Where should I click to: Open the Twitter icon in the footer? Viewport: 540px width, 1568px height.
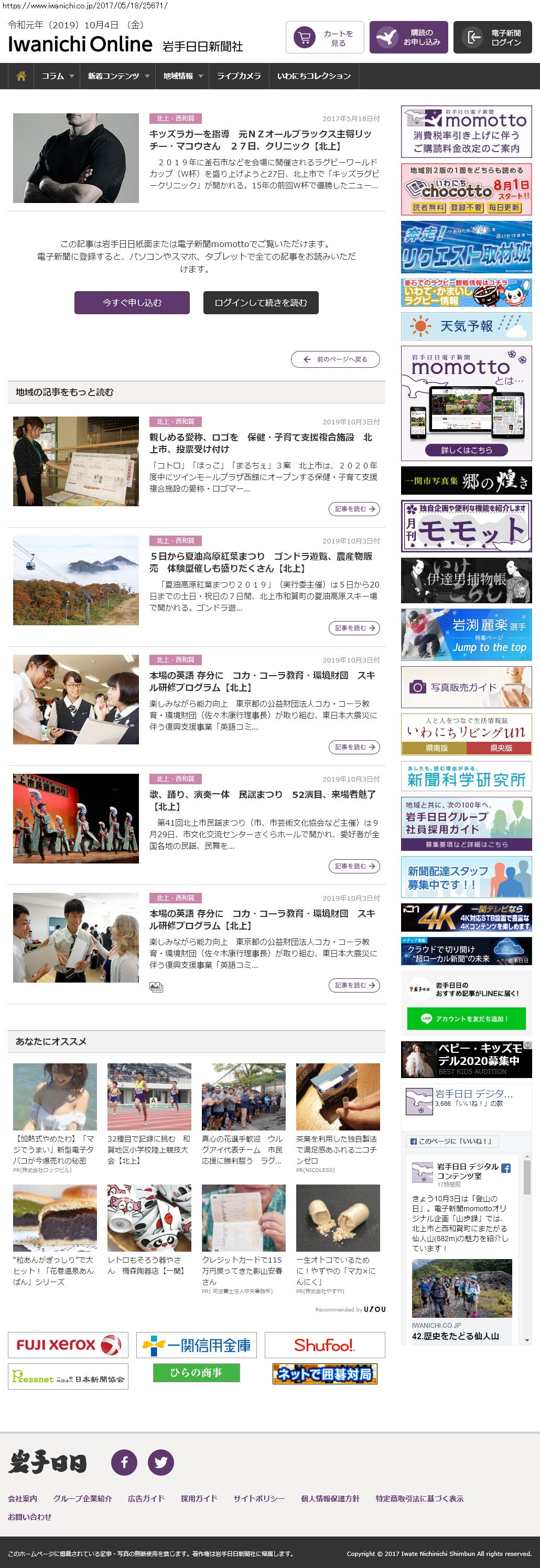pos(161,1462)
